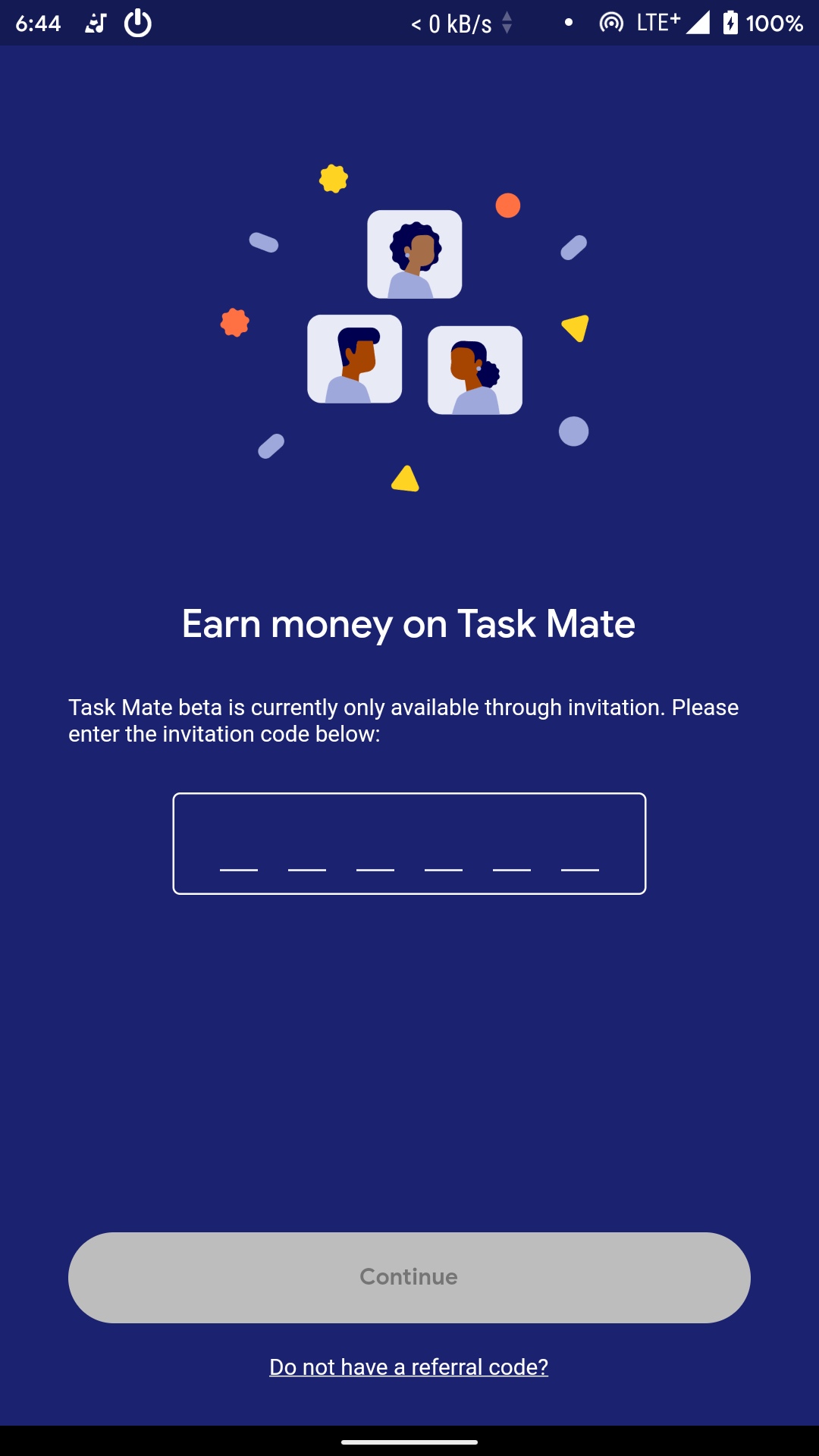The image size is (819, 1456).
Task: Open the hotspot indicator icon
Action: (611, 23)
